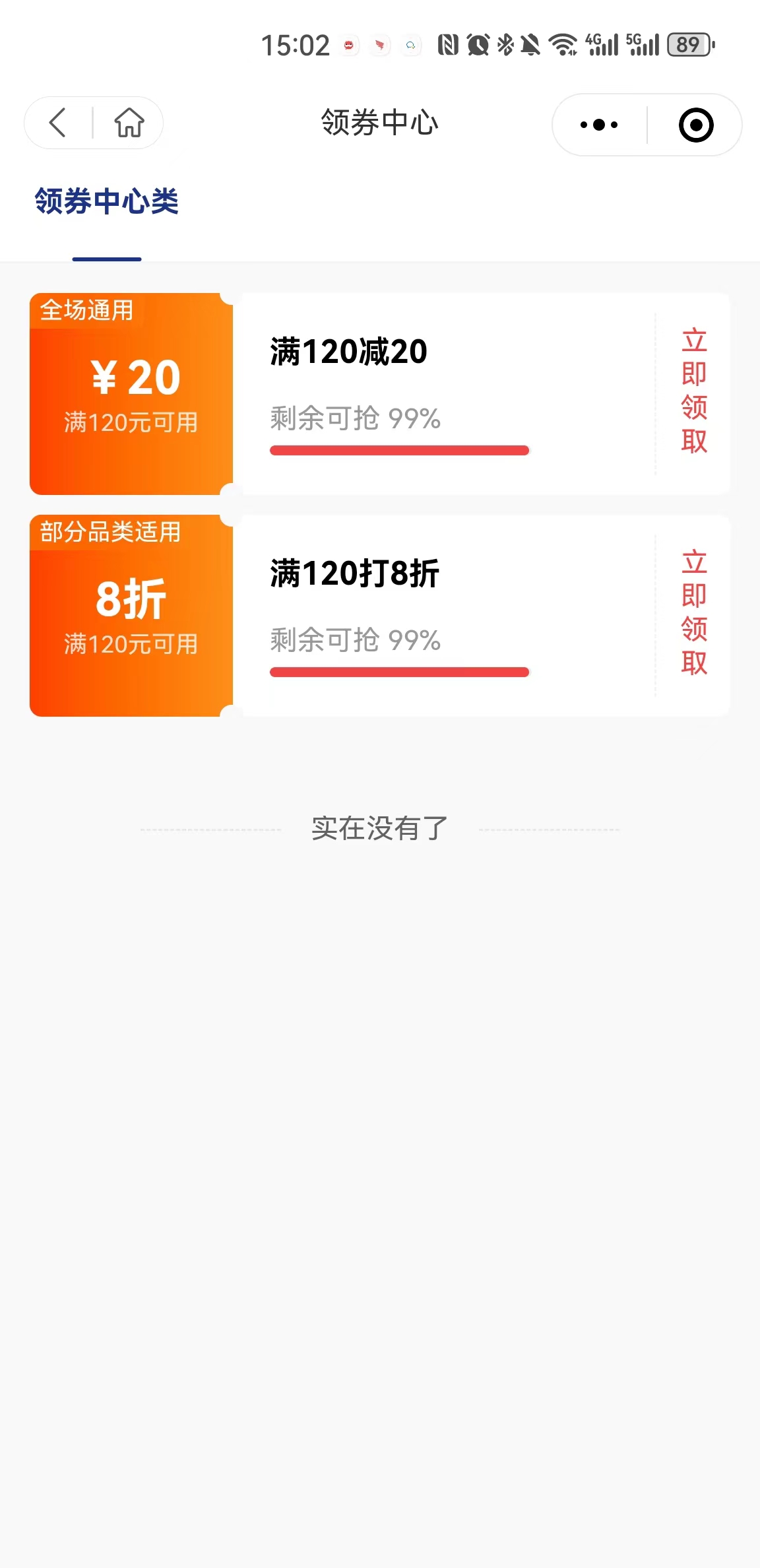The width and height of the screenshot is (760, 1568).
Task: Tap the back arrow in the navigation bar
Action: coord(56,123)
